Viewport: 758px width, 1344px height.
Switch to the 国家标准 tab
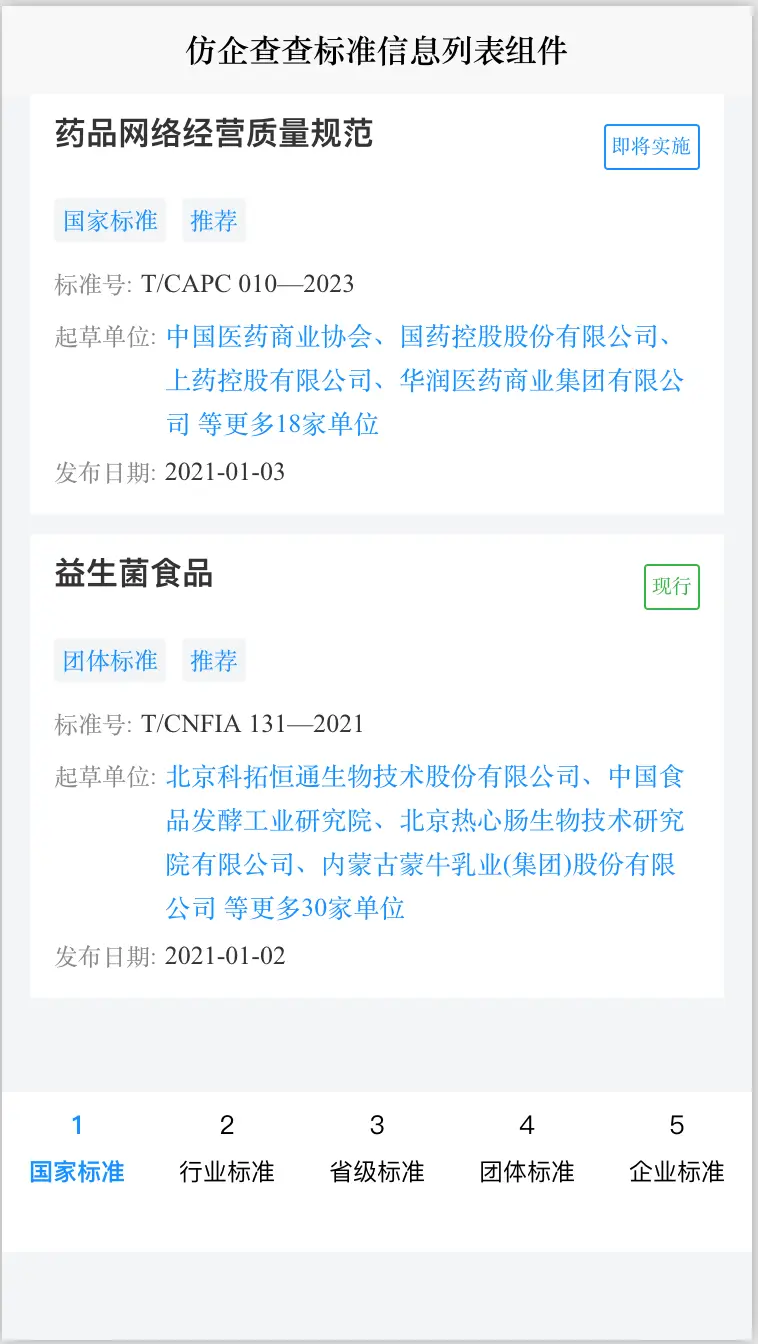[77, 1150]
